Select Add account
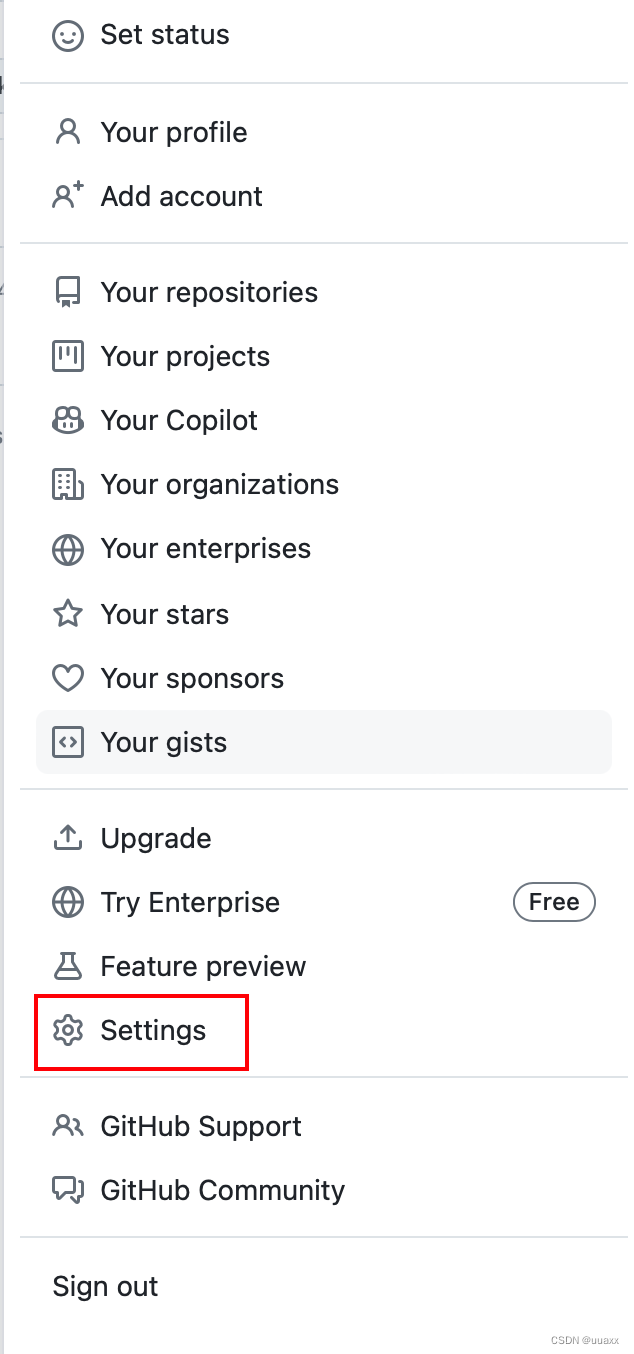 coord(181,197)
